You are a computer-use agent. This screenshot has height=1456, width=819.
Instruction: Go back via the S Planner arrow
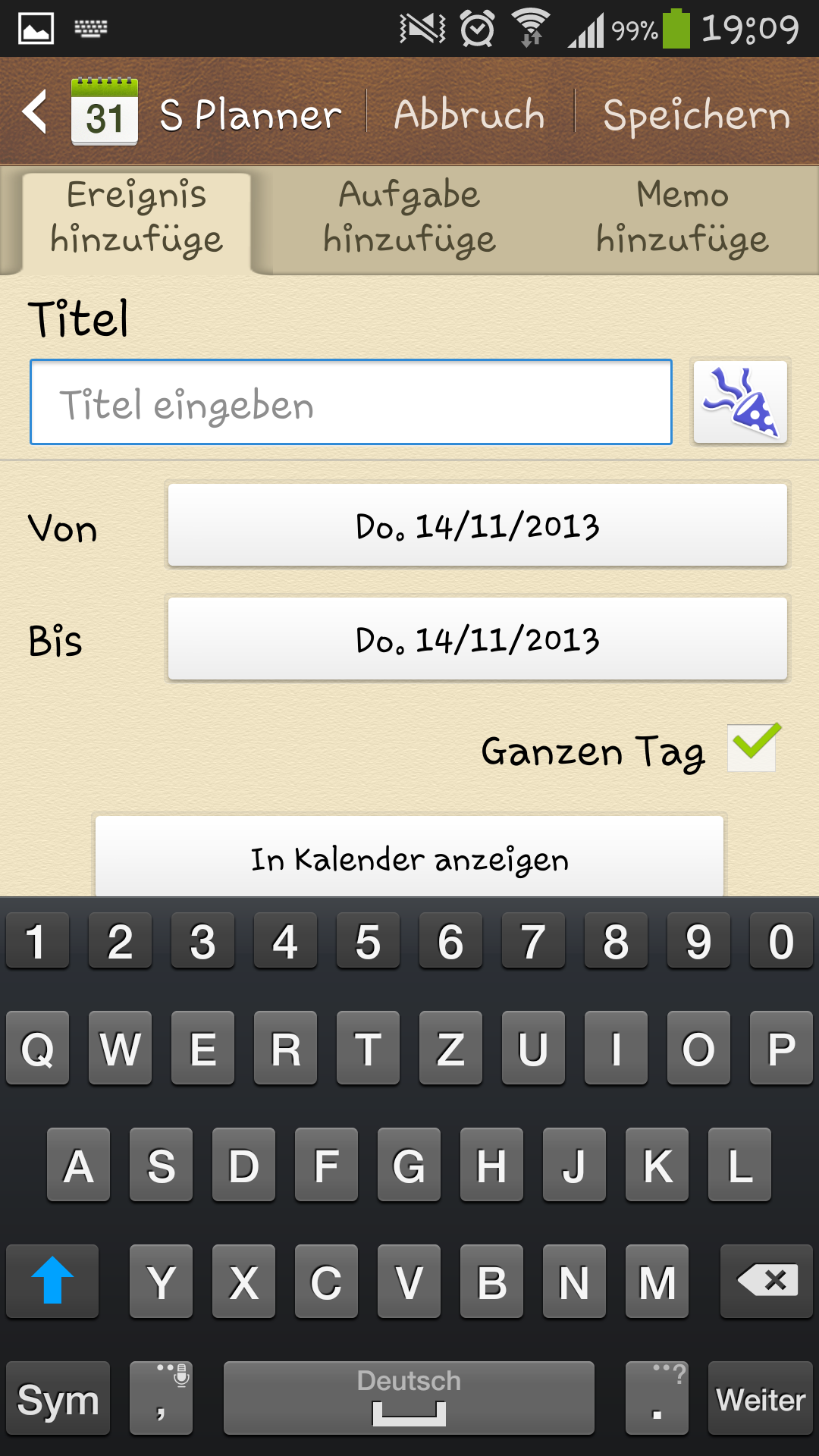point(36,112)
